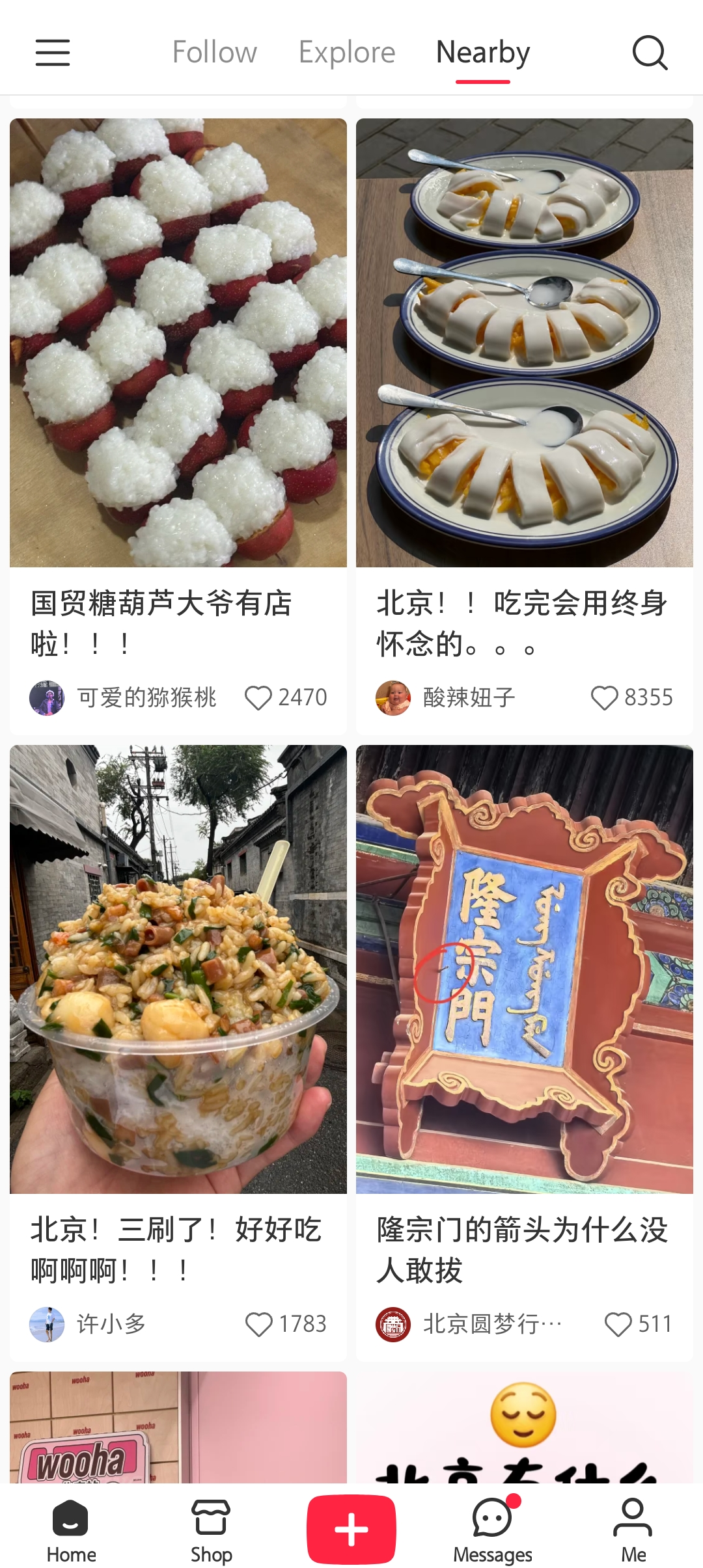Image resolution: width=703 pixels, height=1568 pixels.
Task: View 许小多's profile avatar
Action: [x=47, y=1325]
